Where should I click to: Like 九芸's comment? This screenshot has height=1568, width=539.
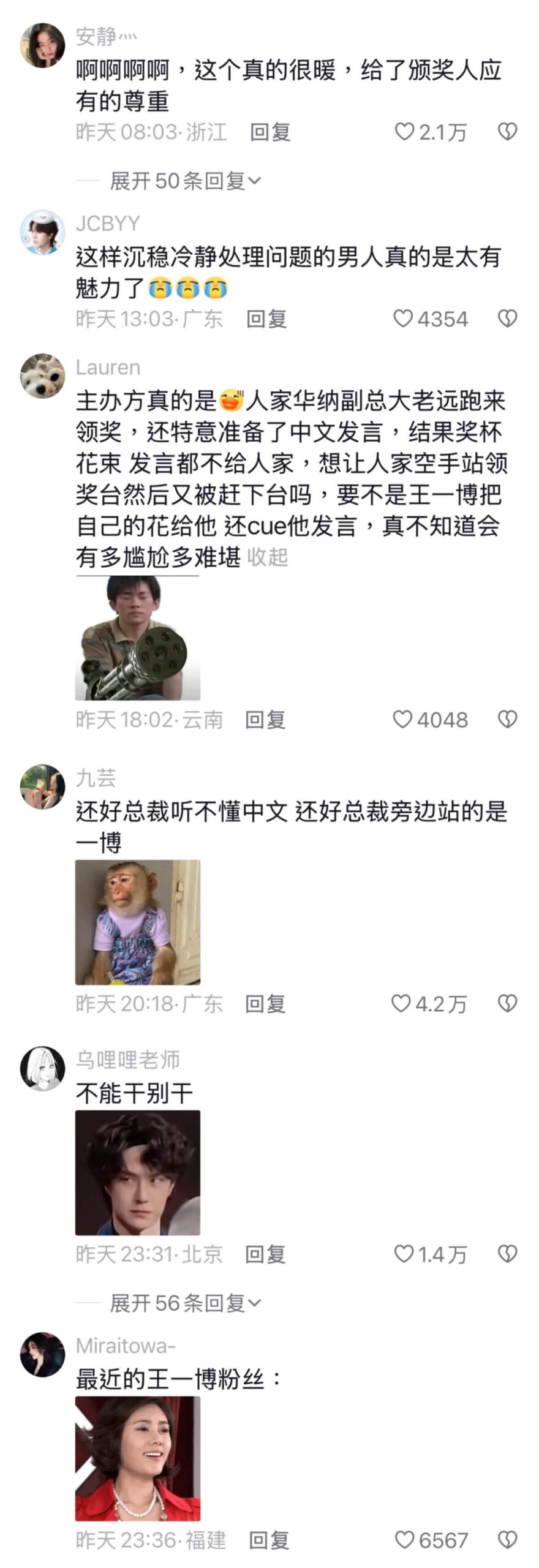(401, 1004)
